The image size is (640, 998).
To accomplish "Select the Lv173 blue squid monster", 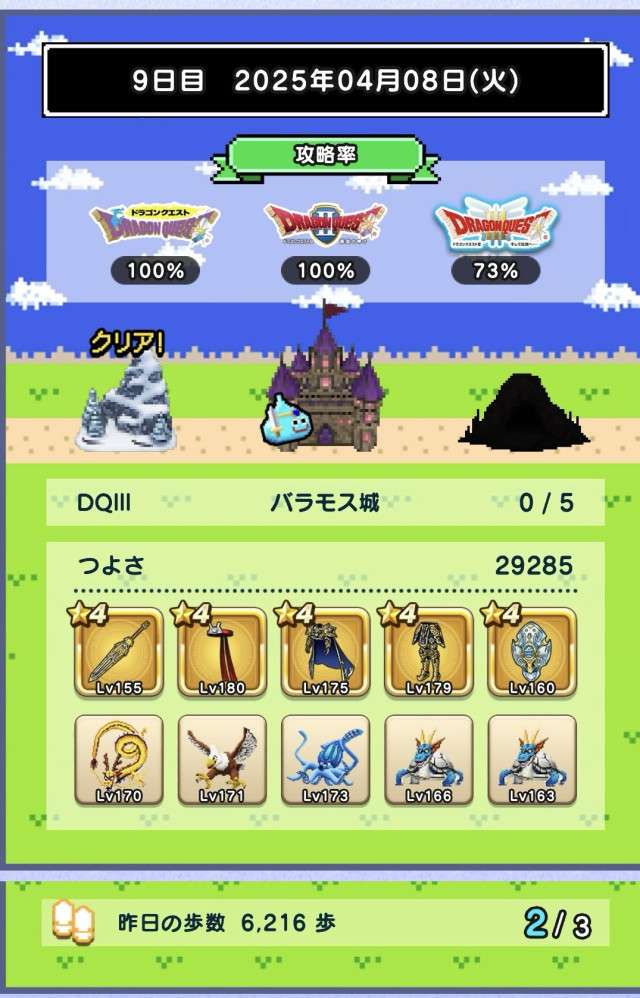I will click(x=326, y=760).
